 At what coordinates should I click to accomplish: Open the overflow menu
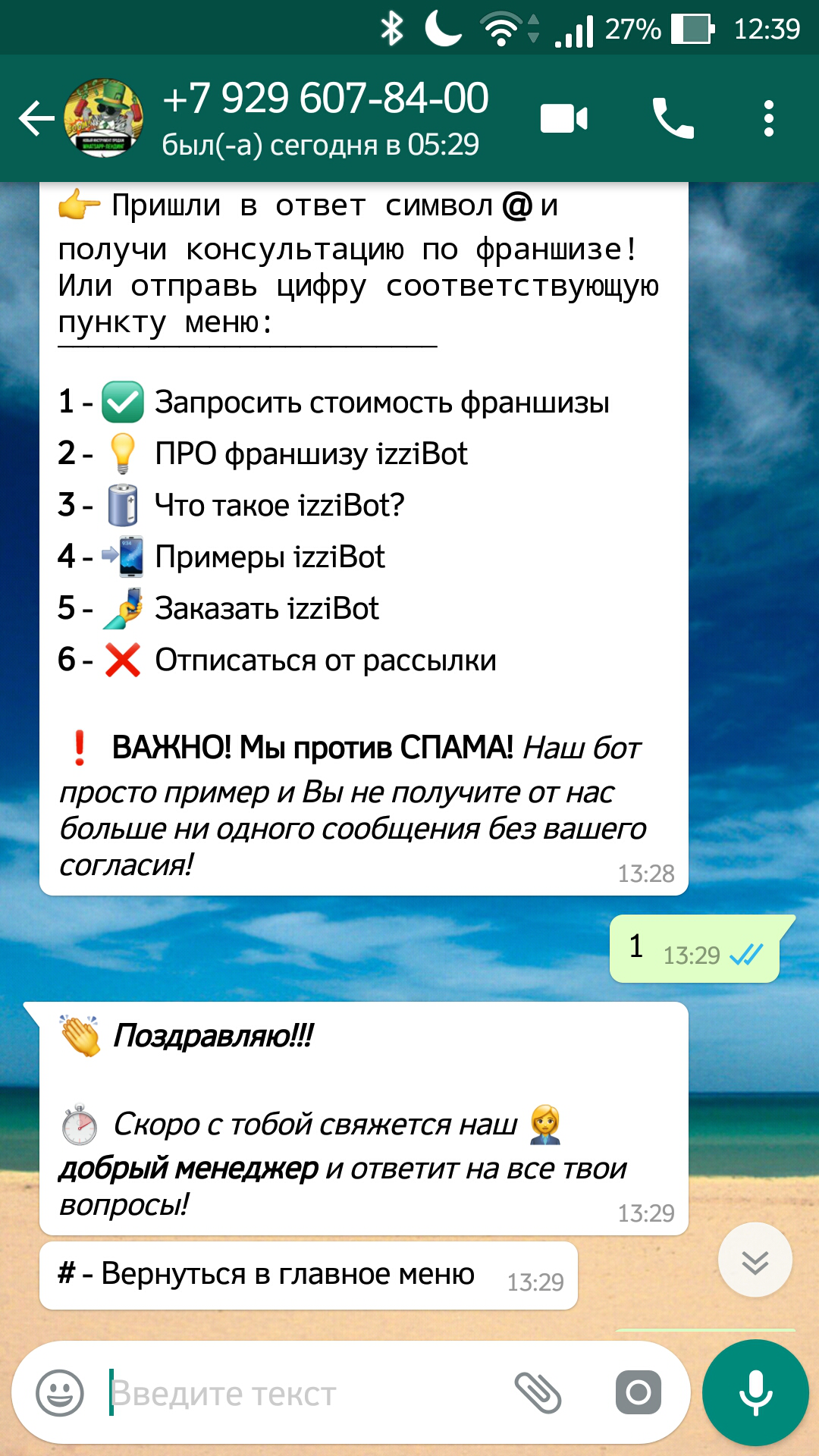click(x=768, y=119)
